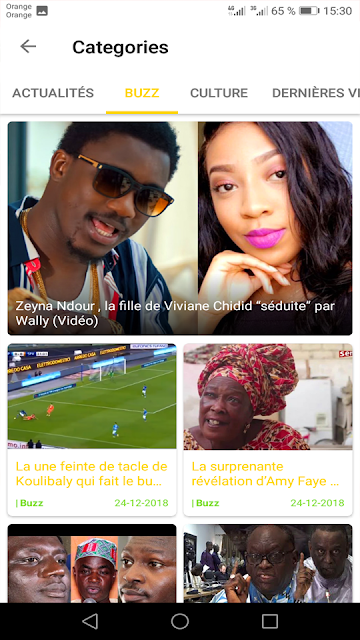
Task: Open the Zeyna Ndour featured article
Action: (180, 228)
